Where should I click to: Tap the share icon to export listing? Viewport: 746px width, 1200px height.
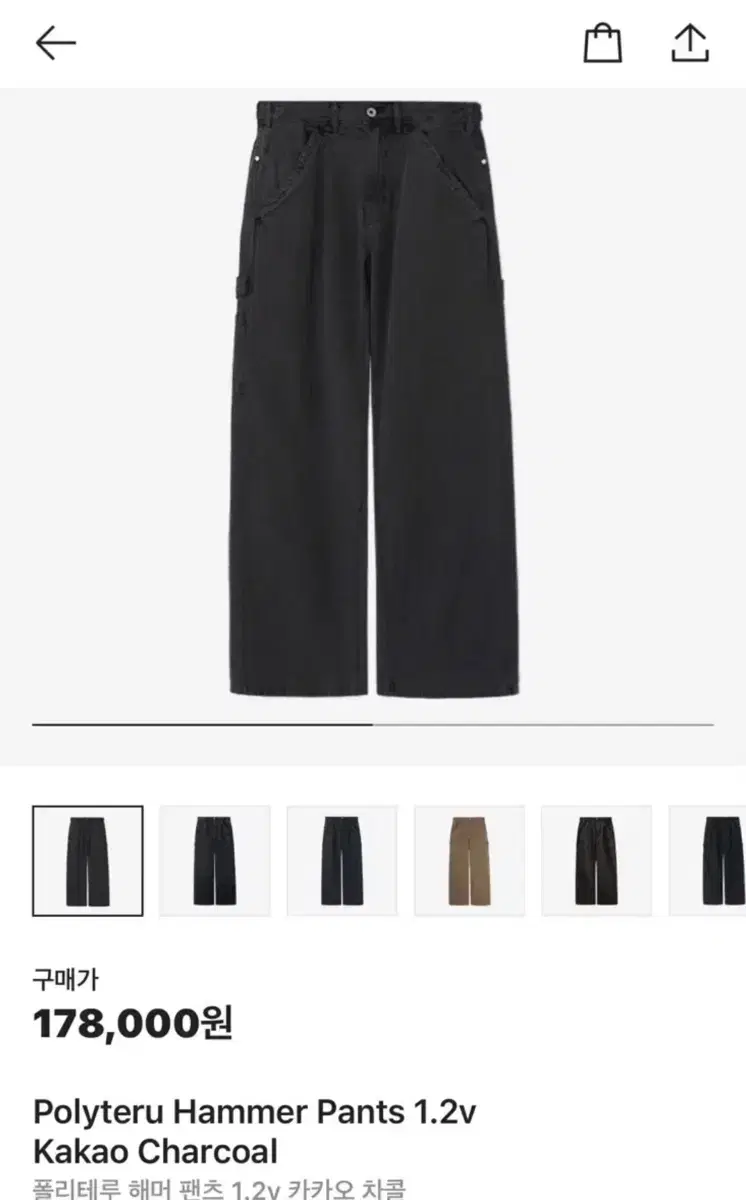coord(688,43)
